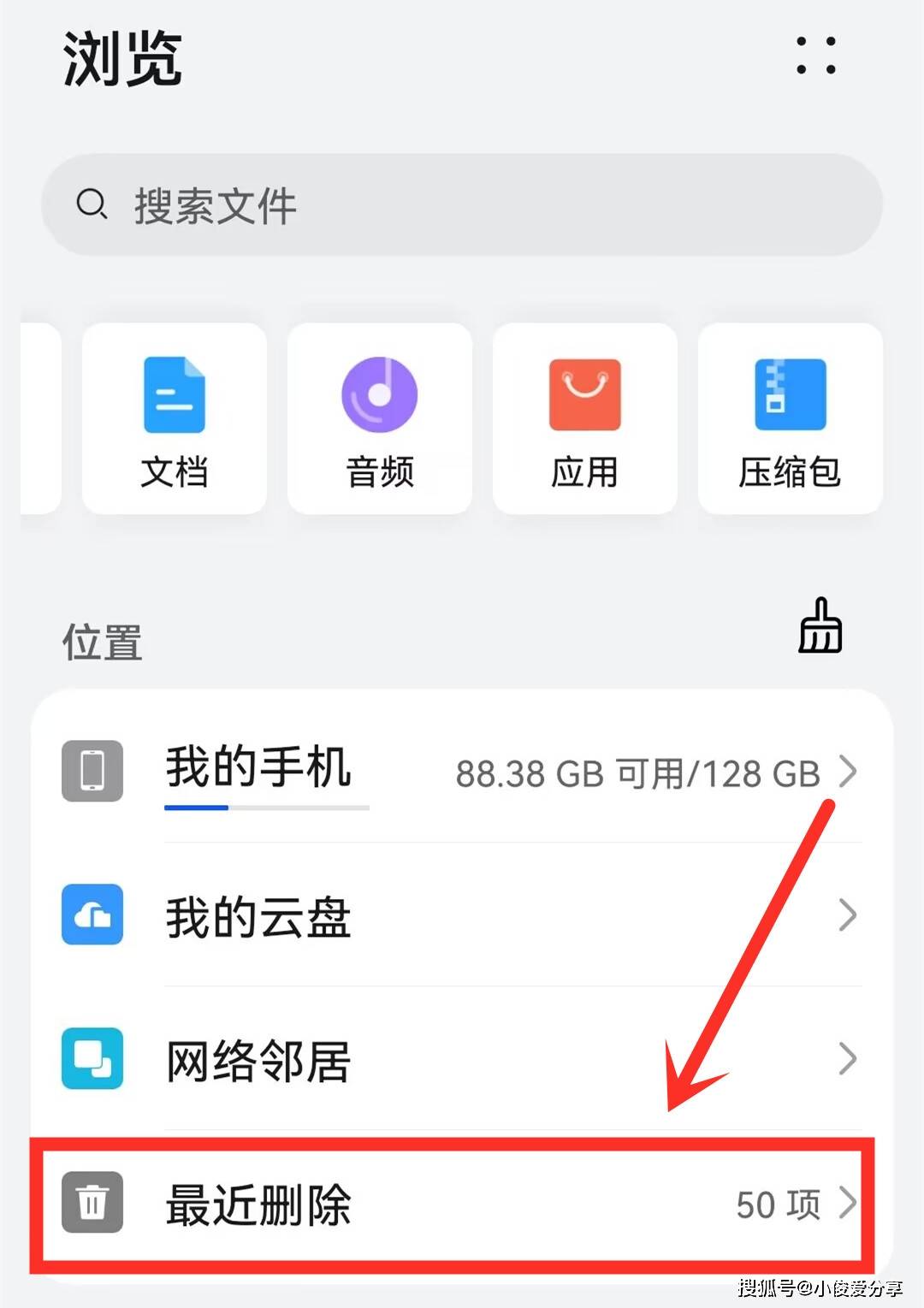Tap the cleanup broom icon
Viewport: 924px width, 1308px height.
[820, 627]
